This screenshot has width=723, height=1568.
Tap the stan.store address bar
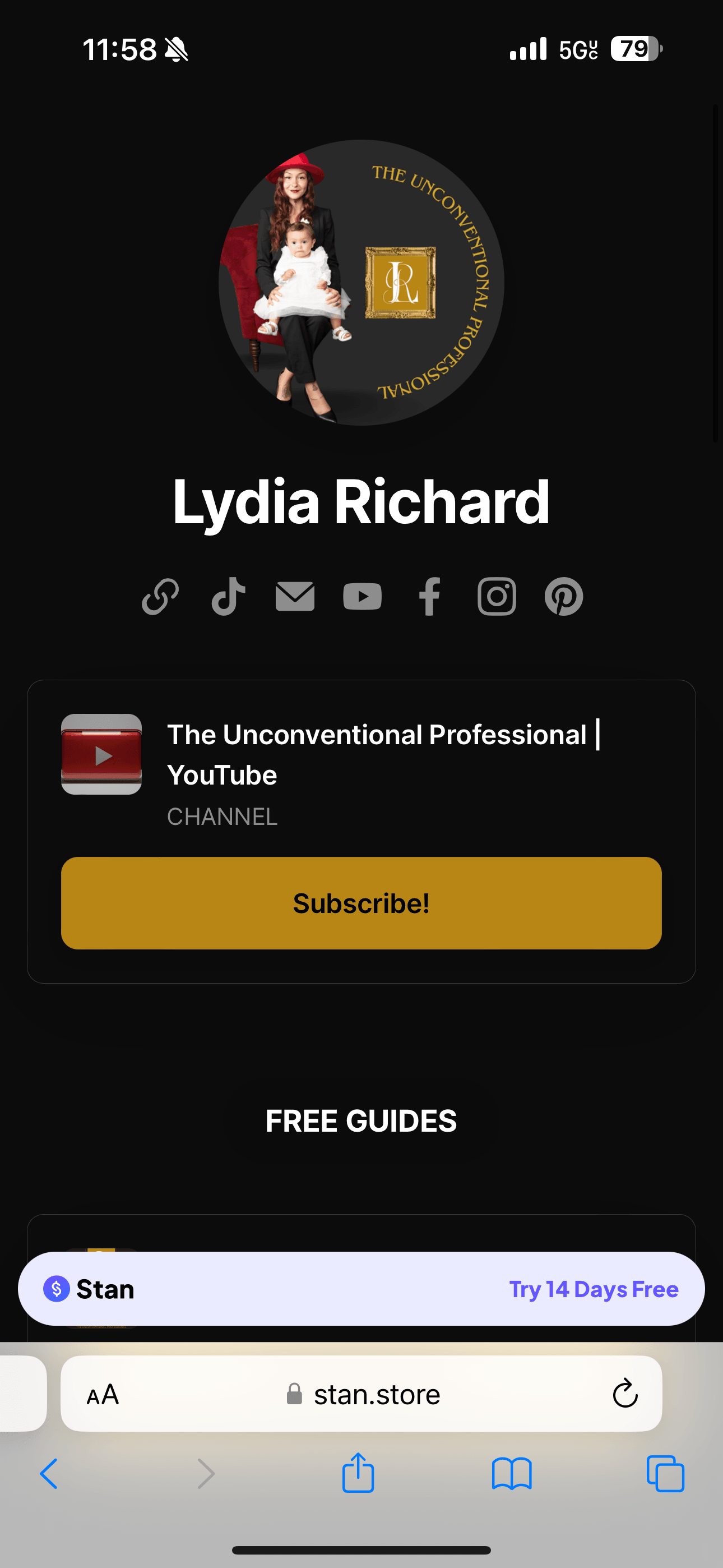(376, 1395)
